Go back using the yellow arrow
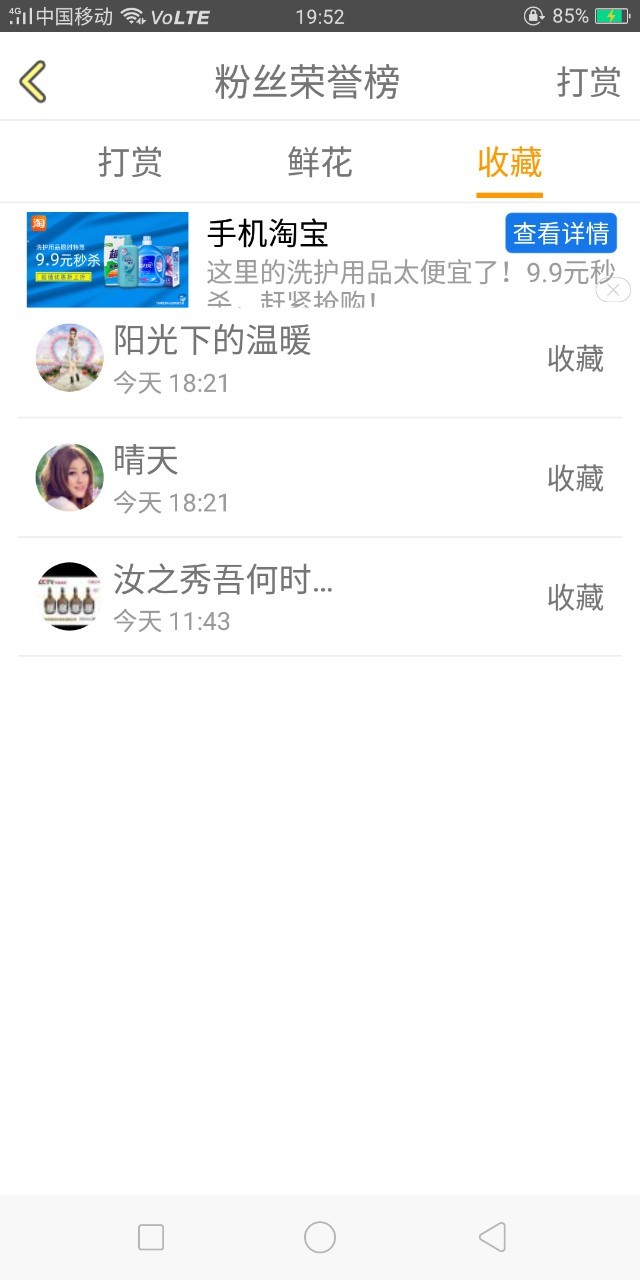This screenshot has height=1280, width=640. pos(33,81)
